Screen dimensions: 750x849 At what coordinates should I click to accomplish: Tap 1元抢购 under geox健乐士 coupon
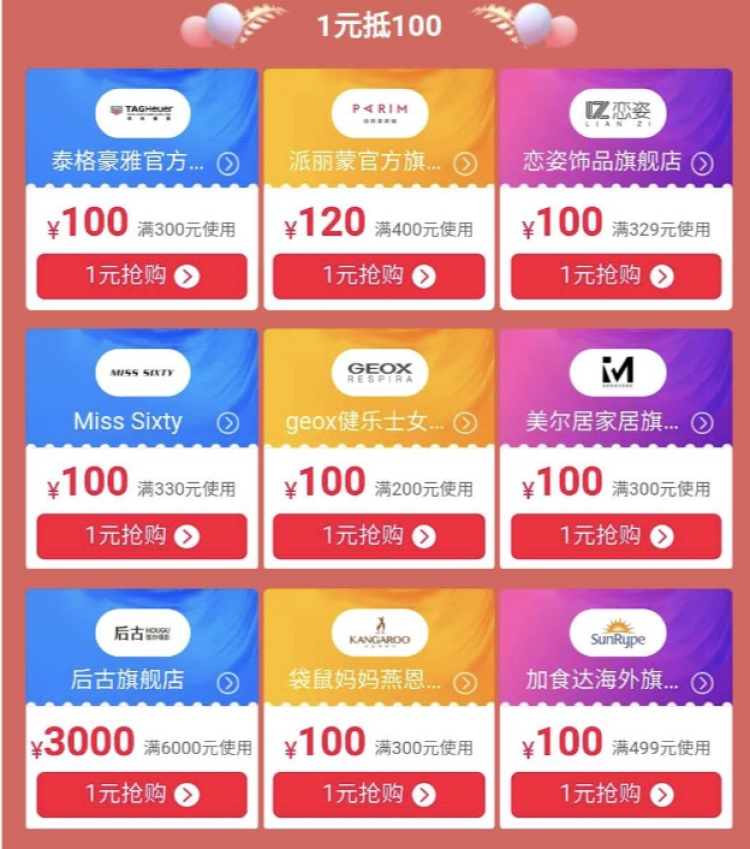pyautogui.click(x=378, y=536)
